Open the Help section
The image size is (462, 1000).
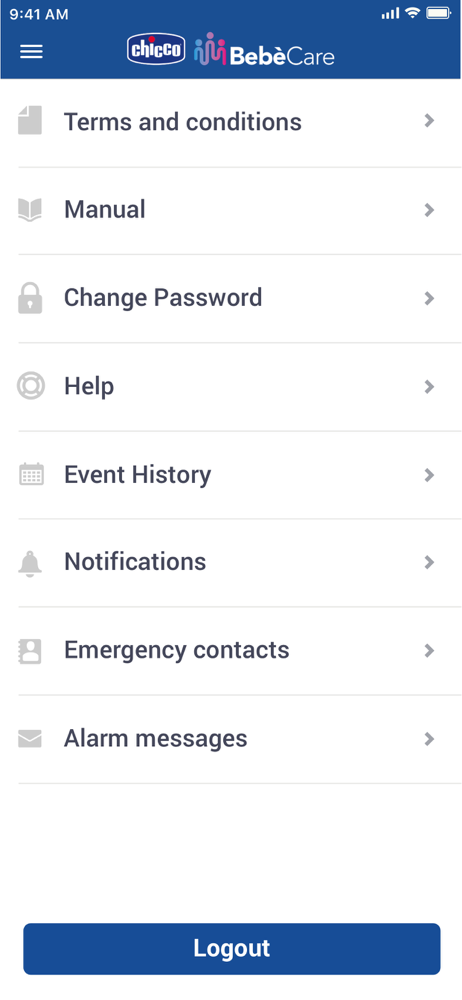point(231,386)
